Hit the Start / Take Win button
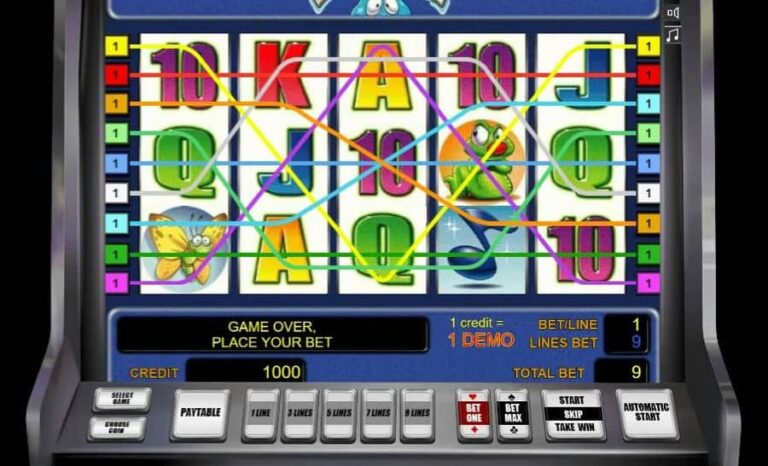768x466 pixels. pos(572,413)
